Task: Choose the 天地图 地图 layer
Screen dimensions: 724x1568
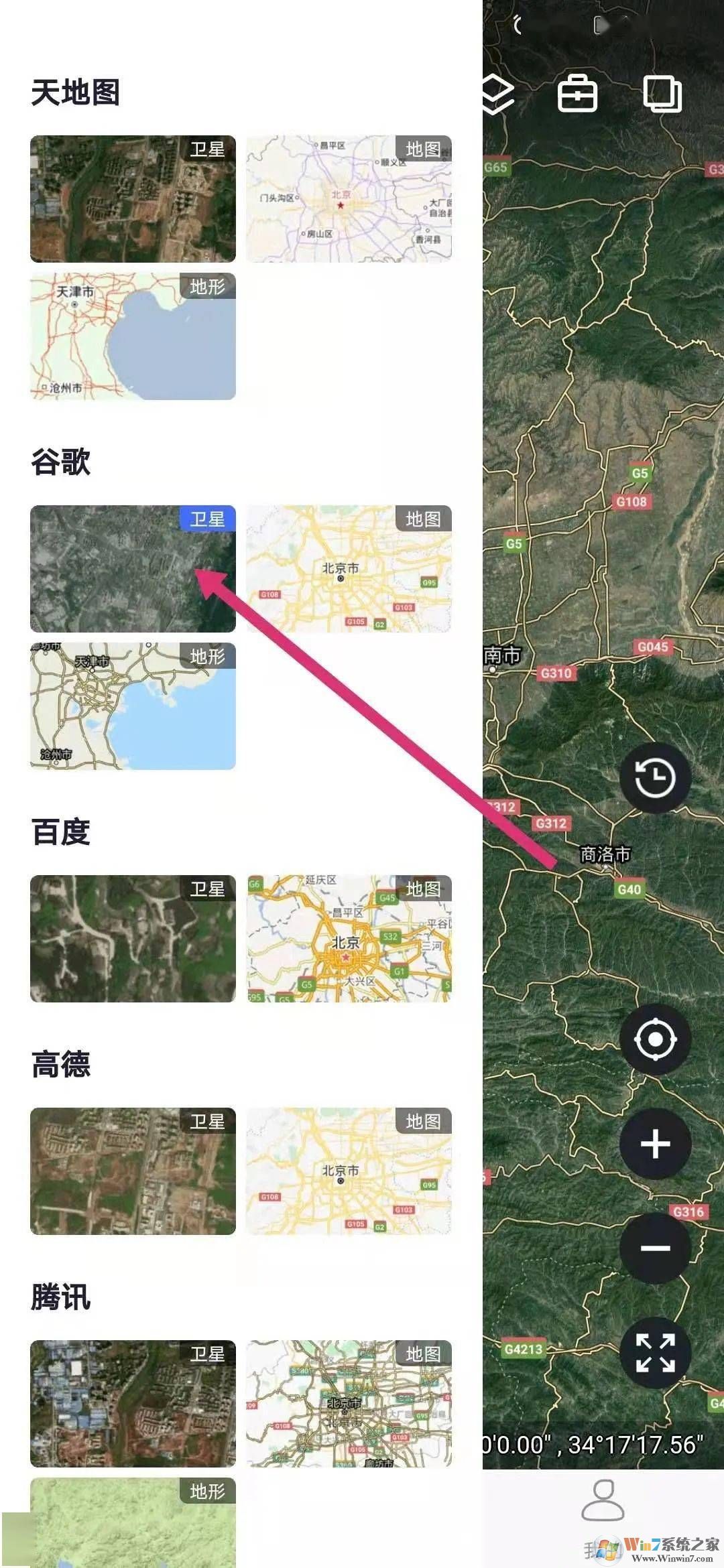Action: 349,198
